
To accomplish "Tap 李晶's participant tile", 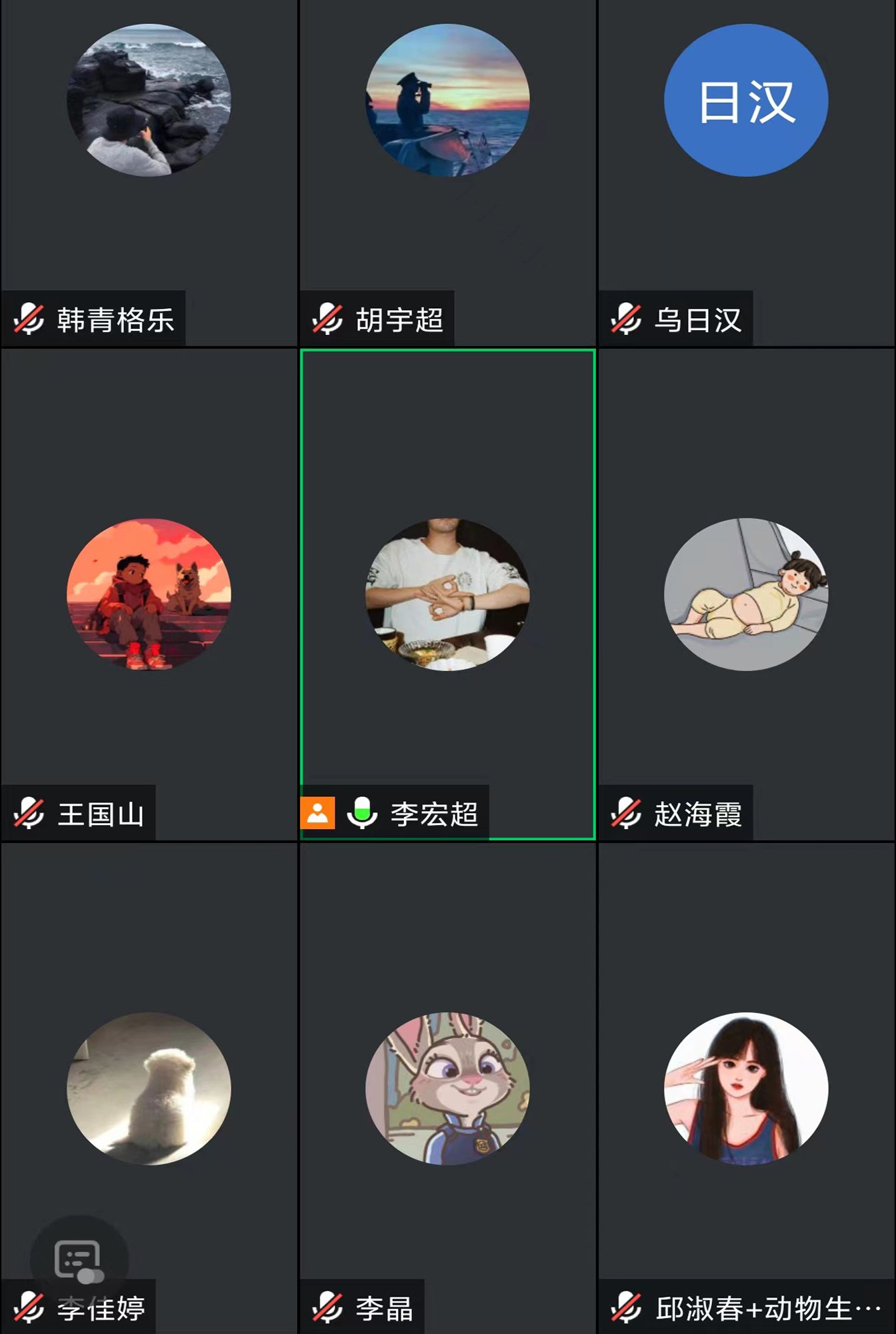I will pyautogui.click(x=447, y=1089).
